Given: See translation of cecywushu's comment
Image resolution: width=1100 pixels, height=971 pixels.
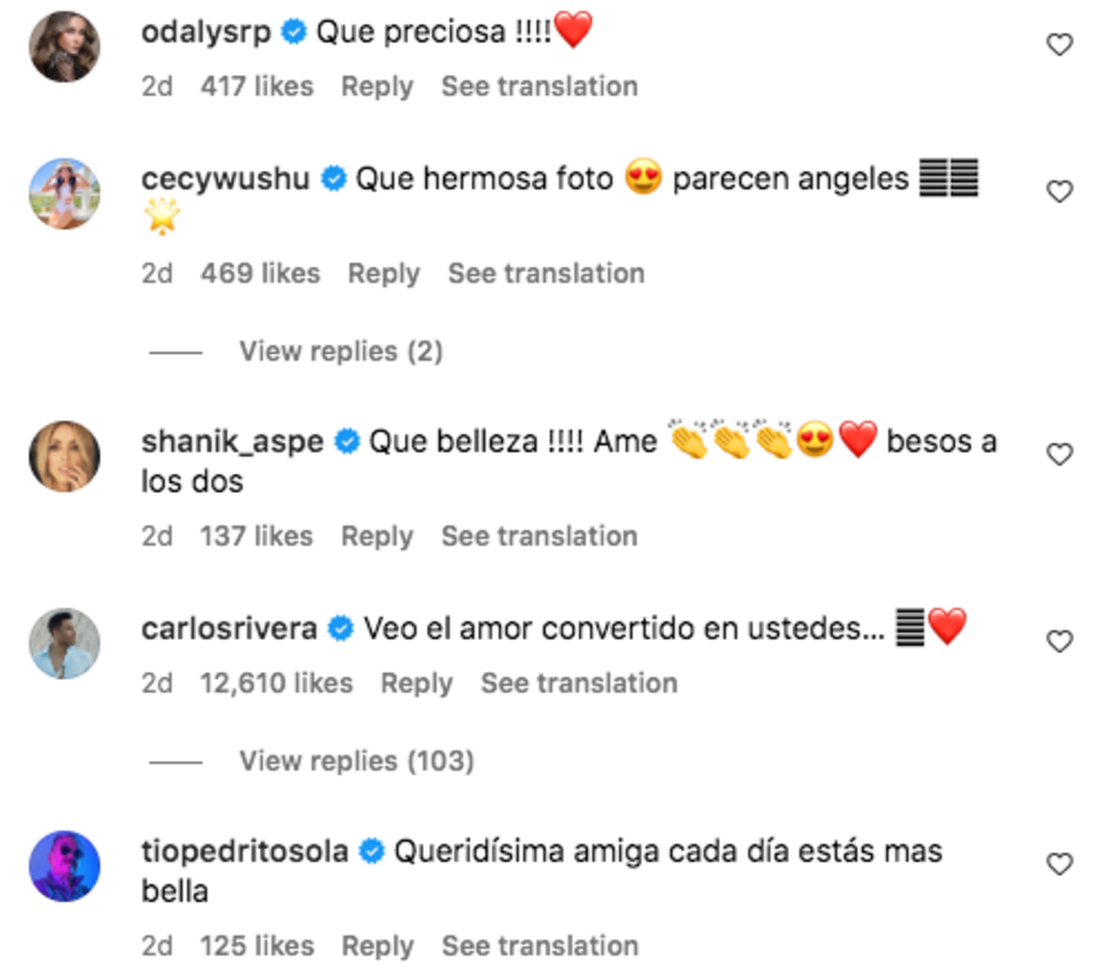Looking at the screenshot, I should click(x=545, y=274).
